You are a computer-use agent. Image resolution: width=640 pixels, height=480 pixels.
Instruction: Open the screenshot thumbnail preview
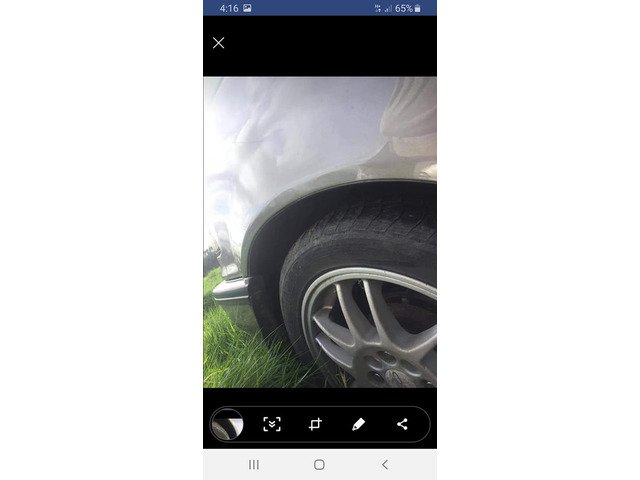click(227, 424)
